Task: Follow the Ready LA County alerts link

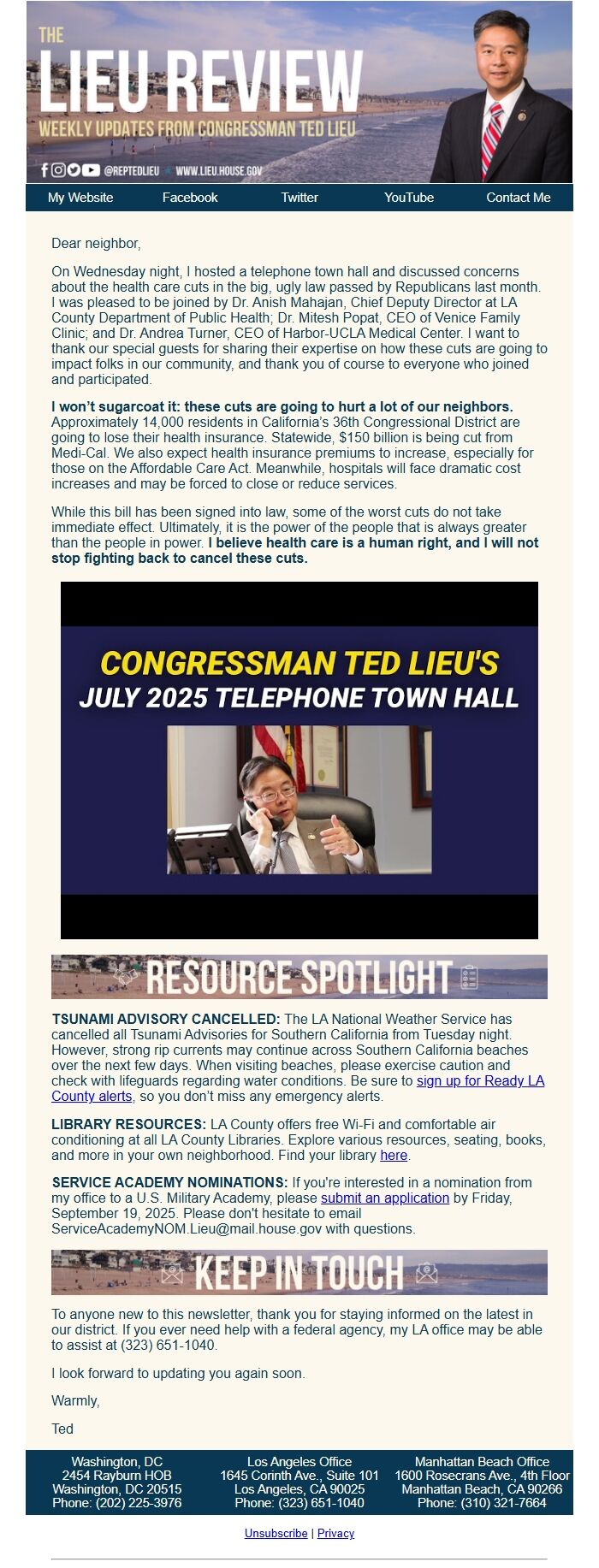Action: point(480,1081)
